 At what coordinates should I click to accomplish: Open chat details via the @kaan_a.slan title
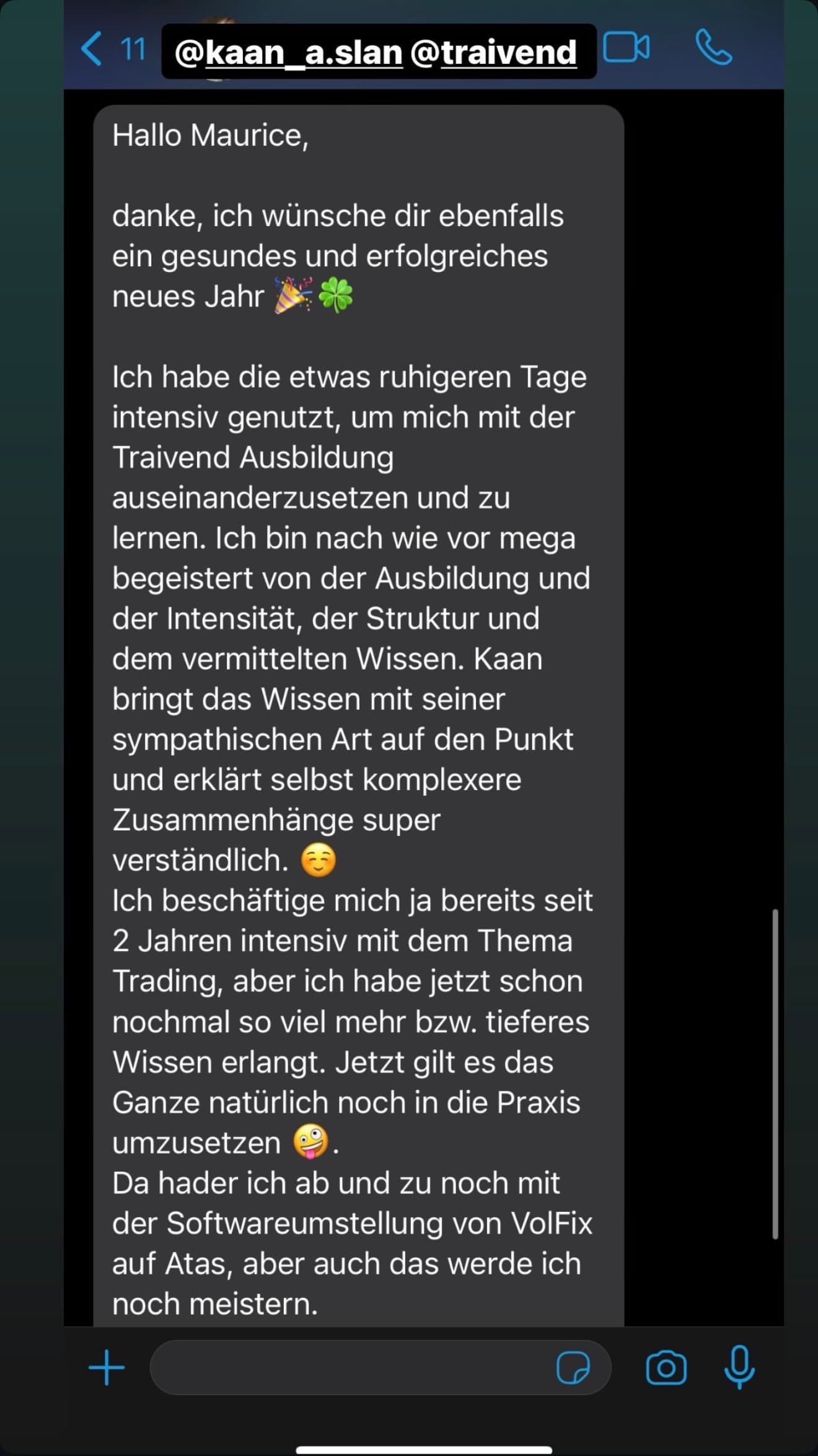pyautogui.click(x=286, y=53)
